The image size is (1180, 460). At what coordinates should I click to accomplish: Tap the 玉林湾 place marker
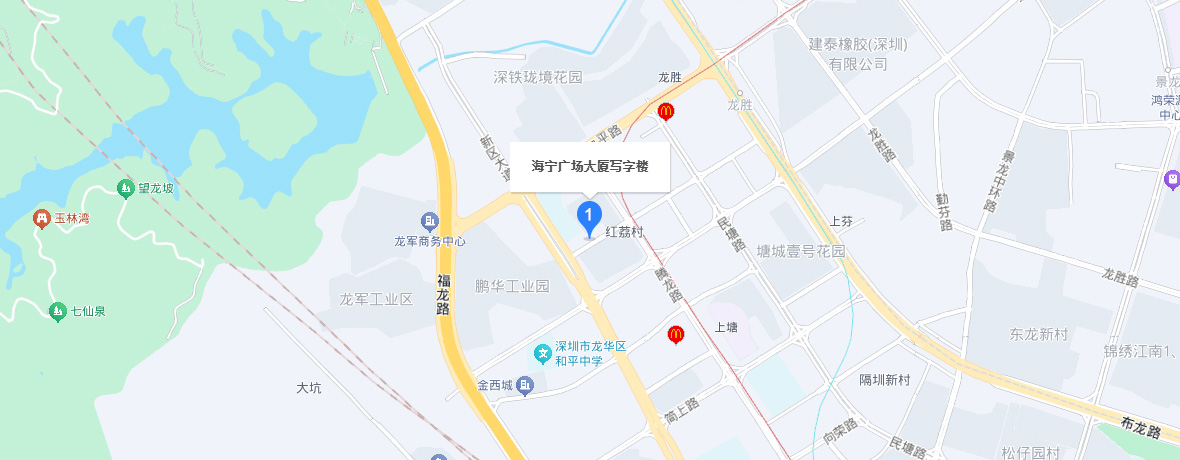(42, 218)
